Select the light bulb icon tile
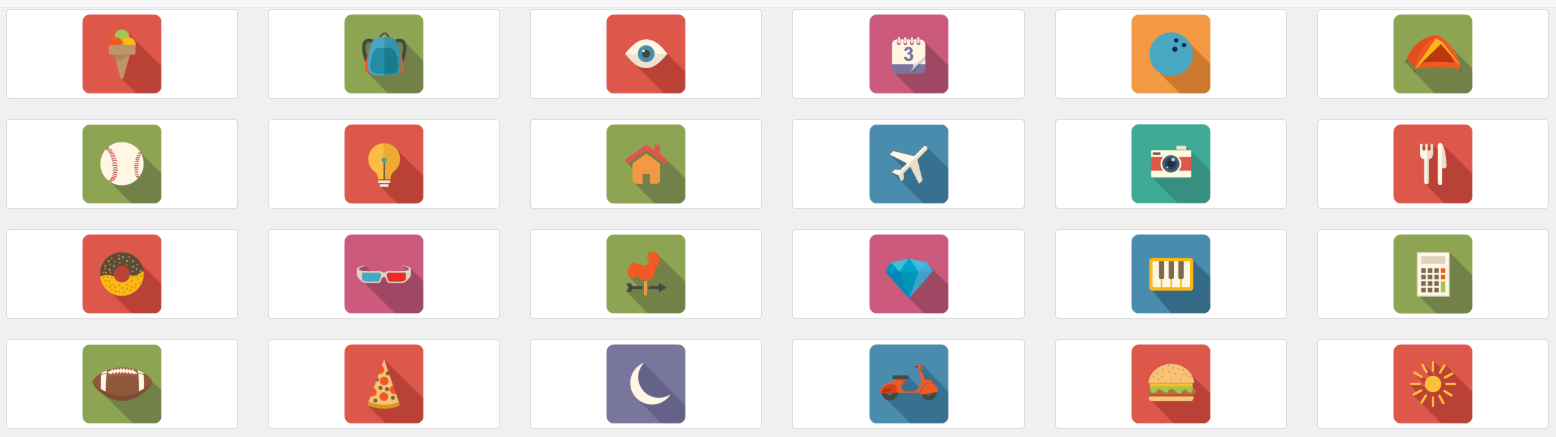 point(384,164)
